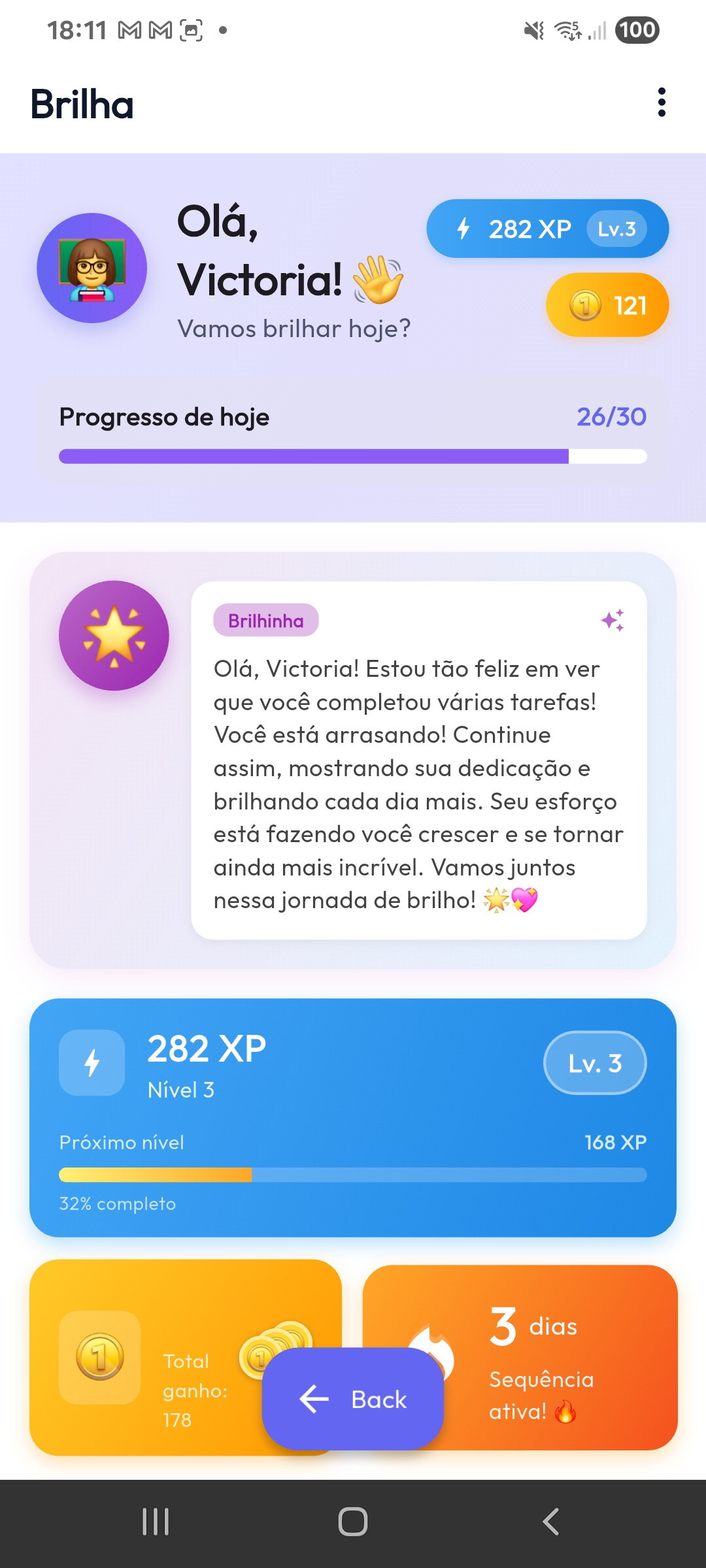
Task: Open the Brilhinha message card
Action: pyautogui.click(x=418, y=760)
